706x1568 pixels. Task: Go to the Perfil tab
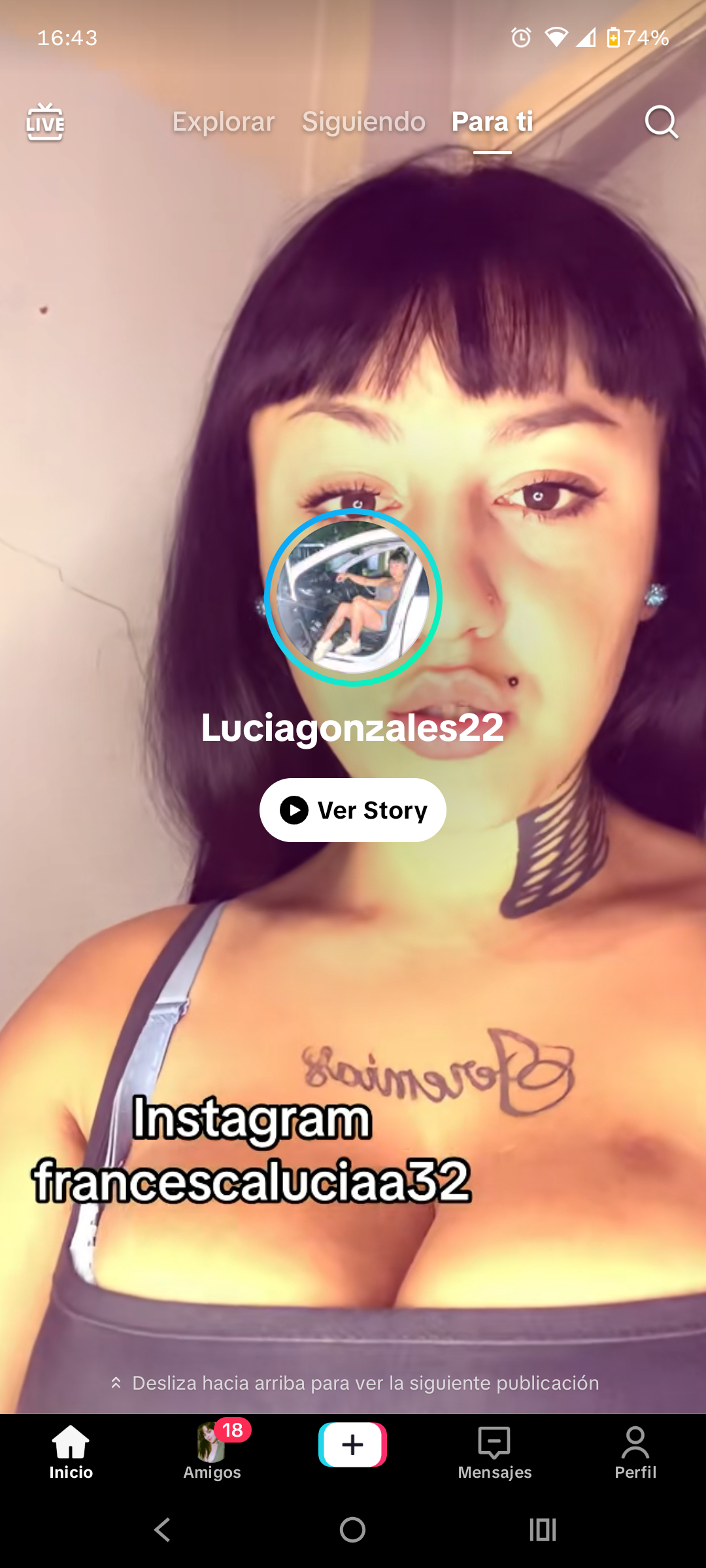pyautogui.click(x=635, y=1453)
